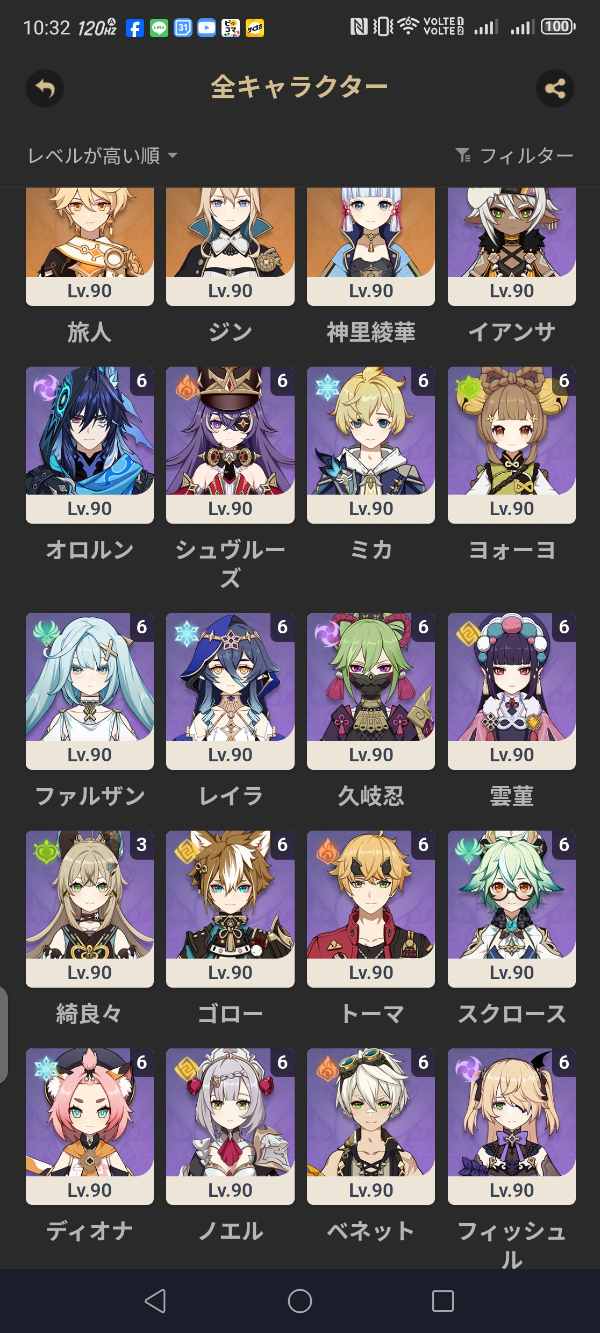Share the character list
Screen dimensions: 600x1333
[555, 88]
